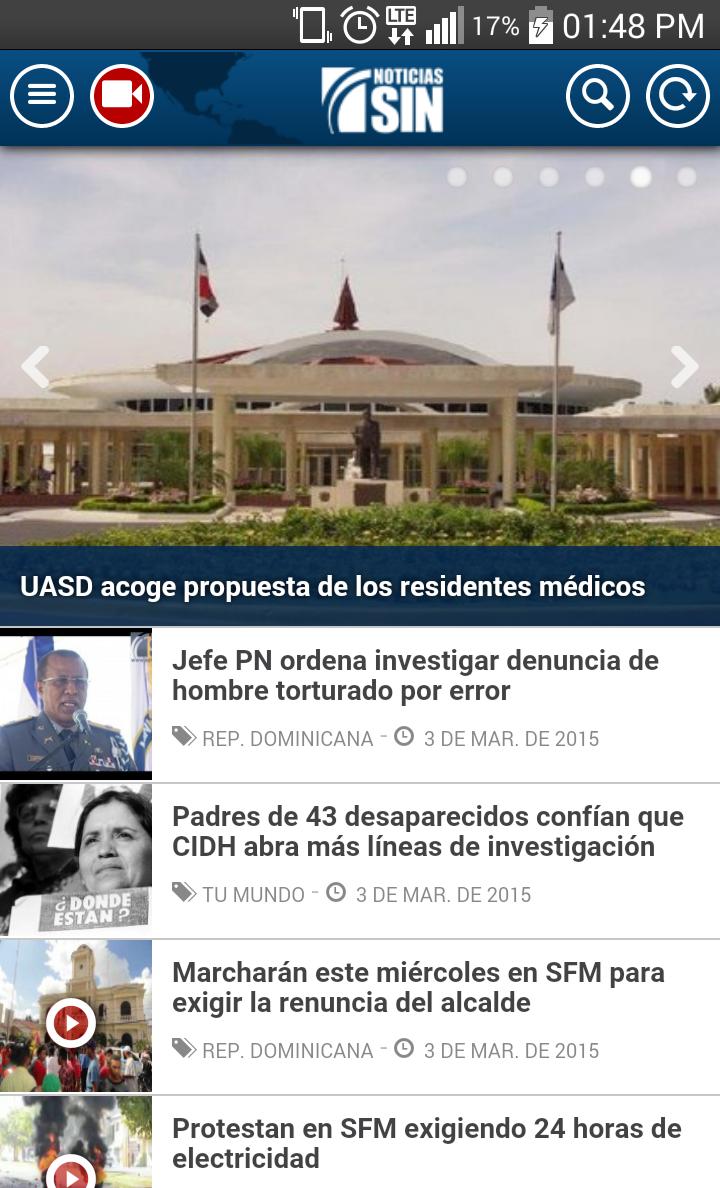720x1188 pixels.
Task: Play the video on the SFM march article
Action: [72, 1023]
